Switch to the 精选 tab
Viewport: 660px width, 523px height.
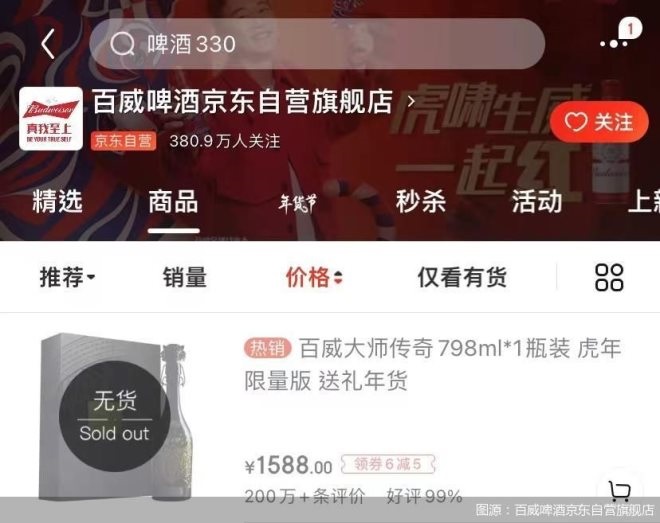coord(57,201)
